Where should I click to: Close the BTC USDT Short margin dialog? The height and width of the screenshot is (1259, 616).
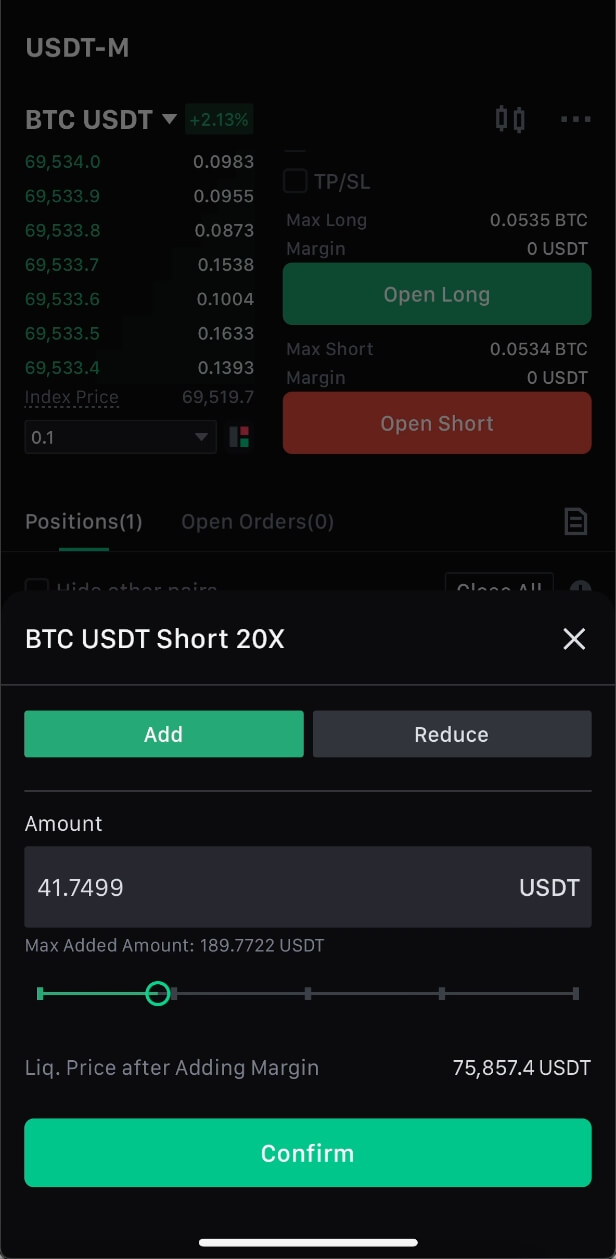point(574,639)
